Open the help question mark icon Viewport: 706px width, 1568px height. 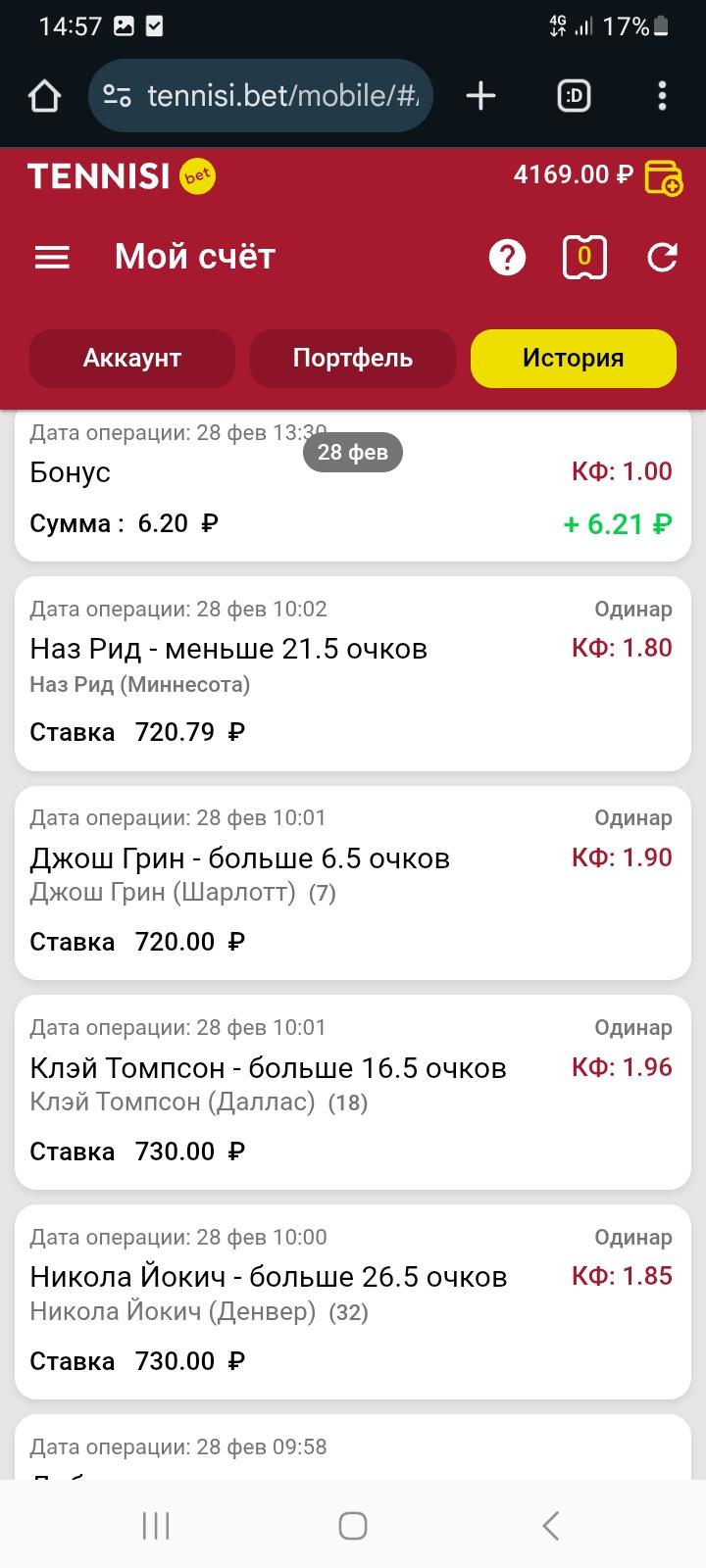507,258
